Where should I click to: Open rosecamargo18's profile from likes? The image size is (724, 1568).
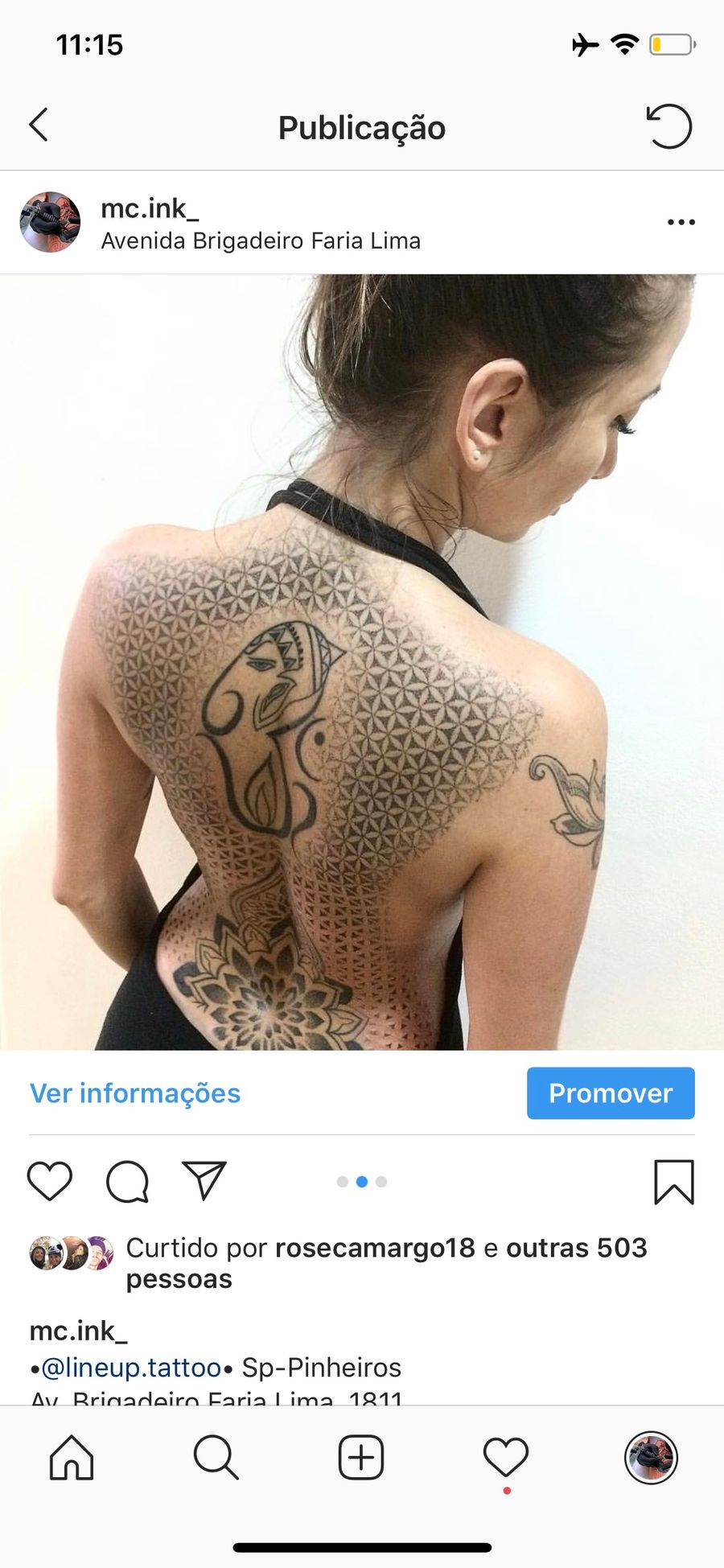pyautogui.click(x=375, y=1248)
